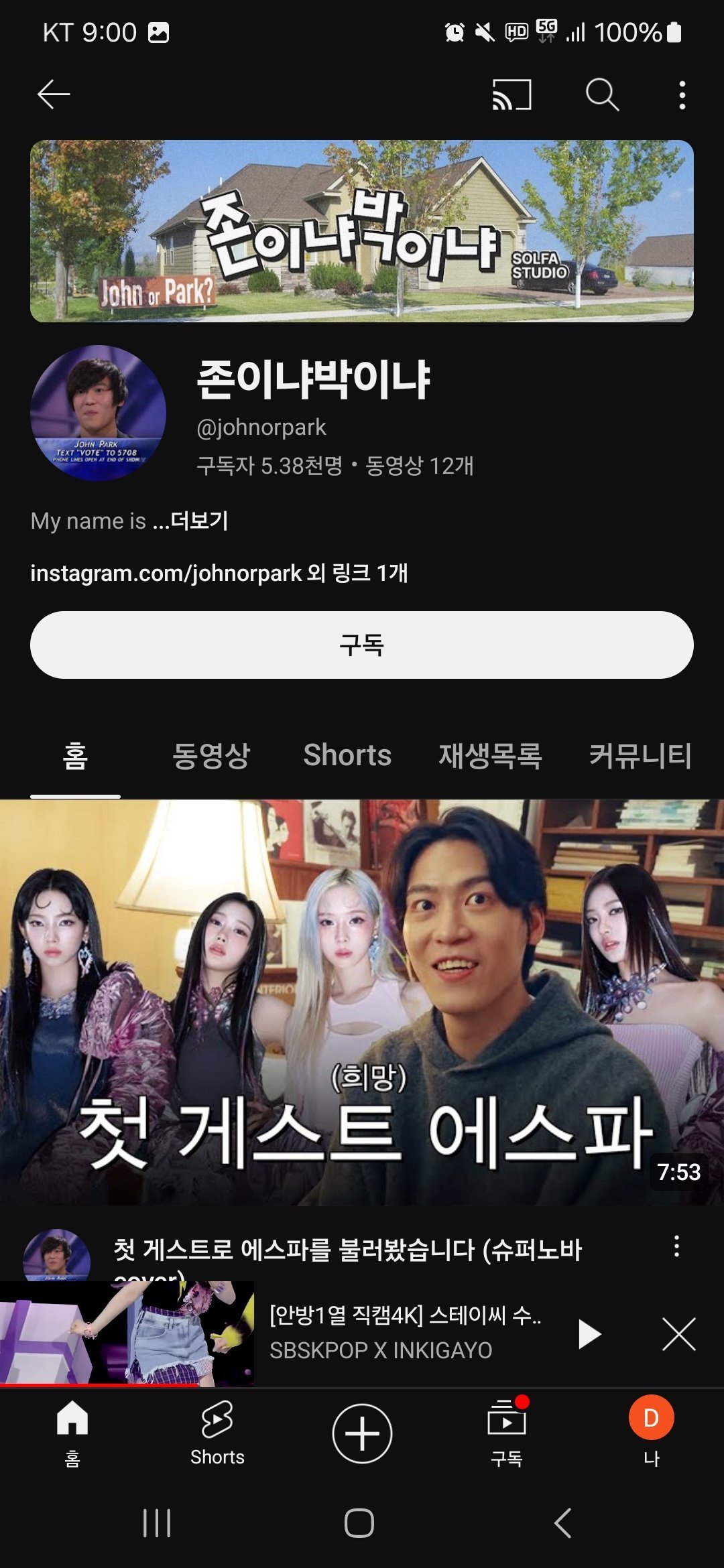Viewport: 724px width, 1568px height.
Task: Select the 커뮤니티 tab
Action: point(640,756)
